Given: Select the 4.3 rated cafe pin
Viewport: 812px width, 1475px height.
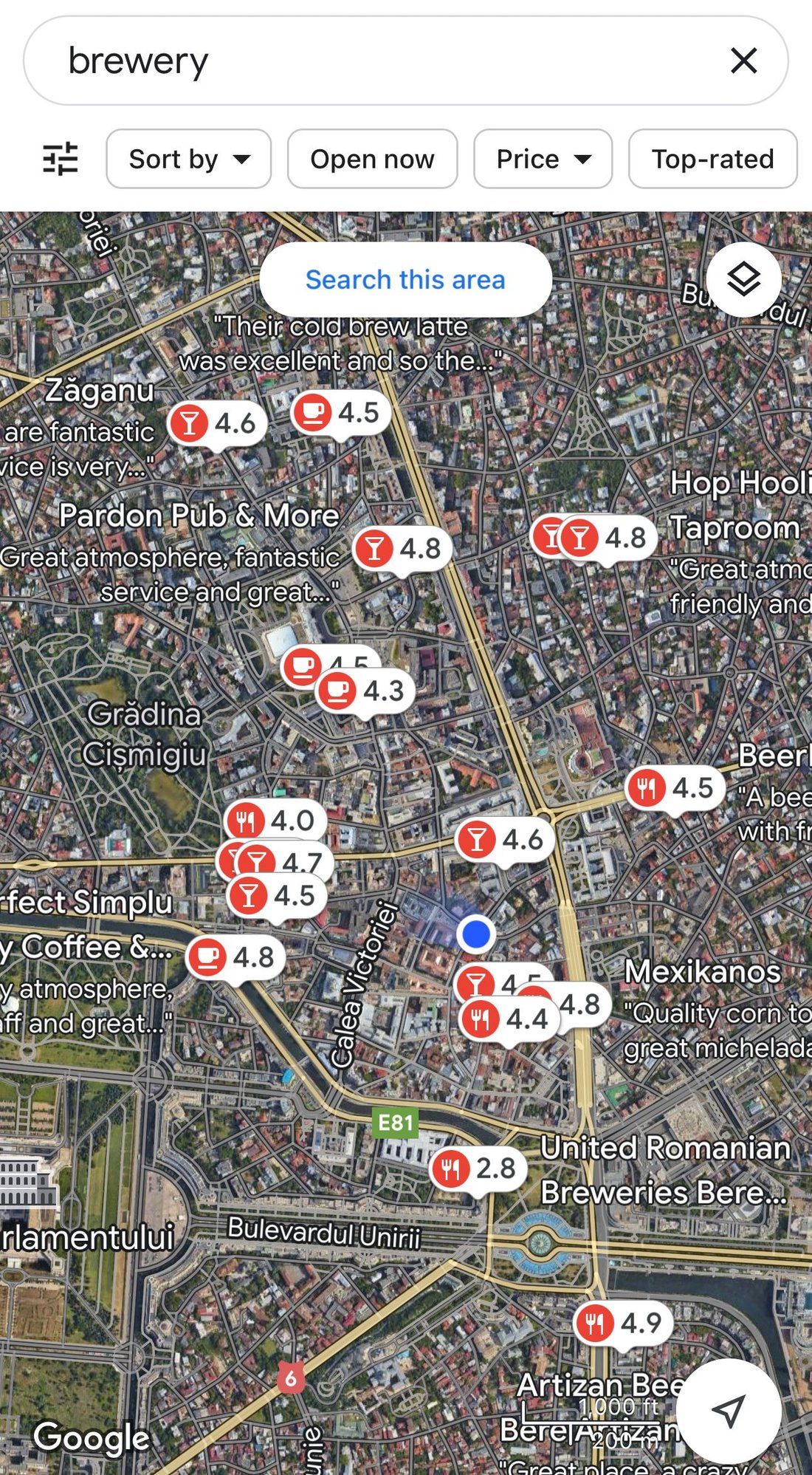Looking at the screenshot, I should tap(365, 692).
